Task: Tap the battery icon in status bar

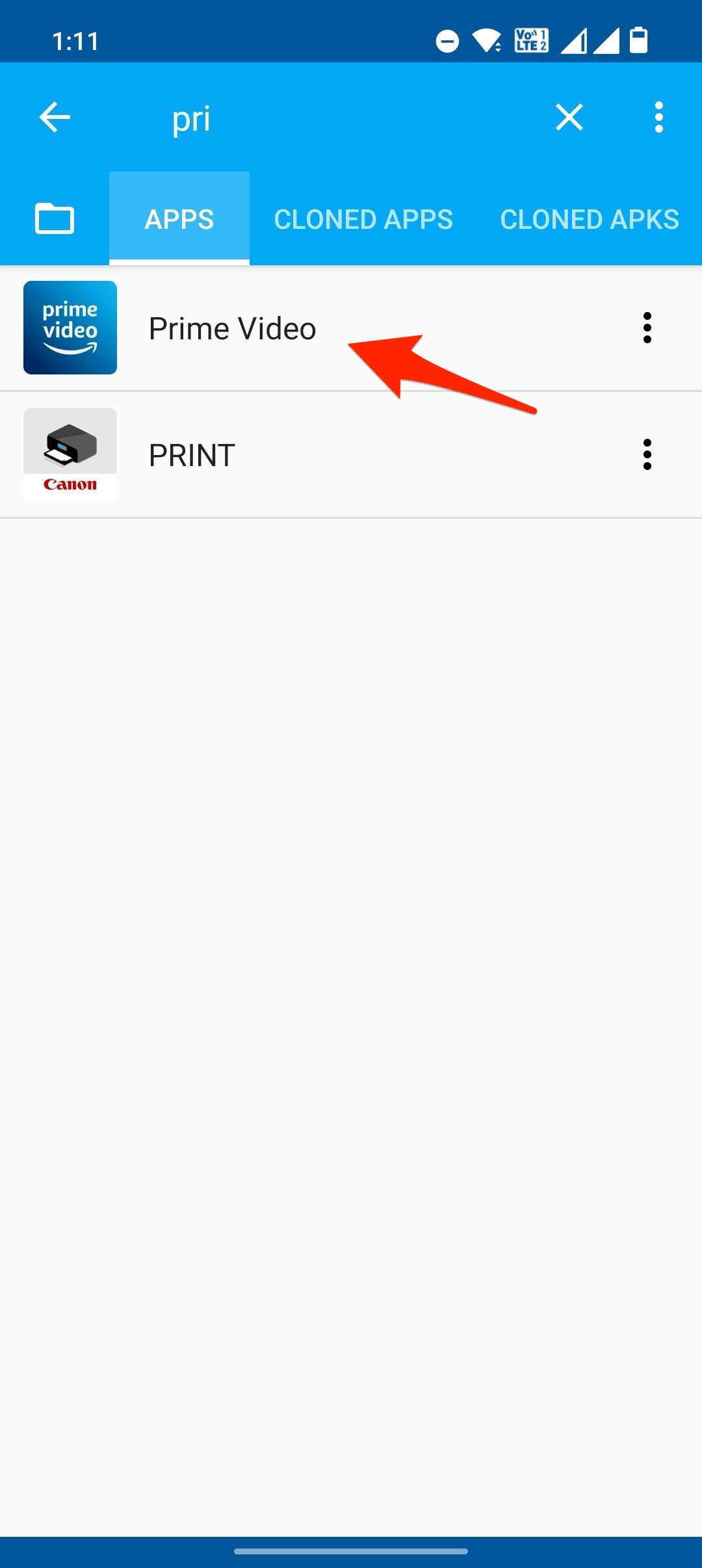Action: pyautogui.click(x=638, y=41)
